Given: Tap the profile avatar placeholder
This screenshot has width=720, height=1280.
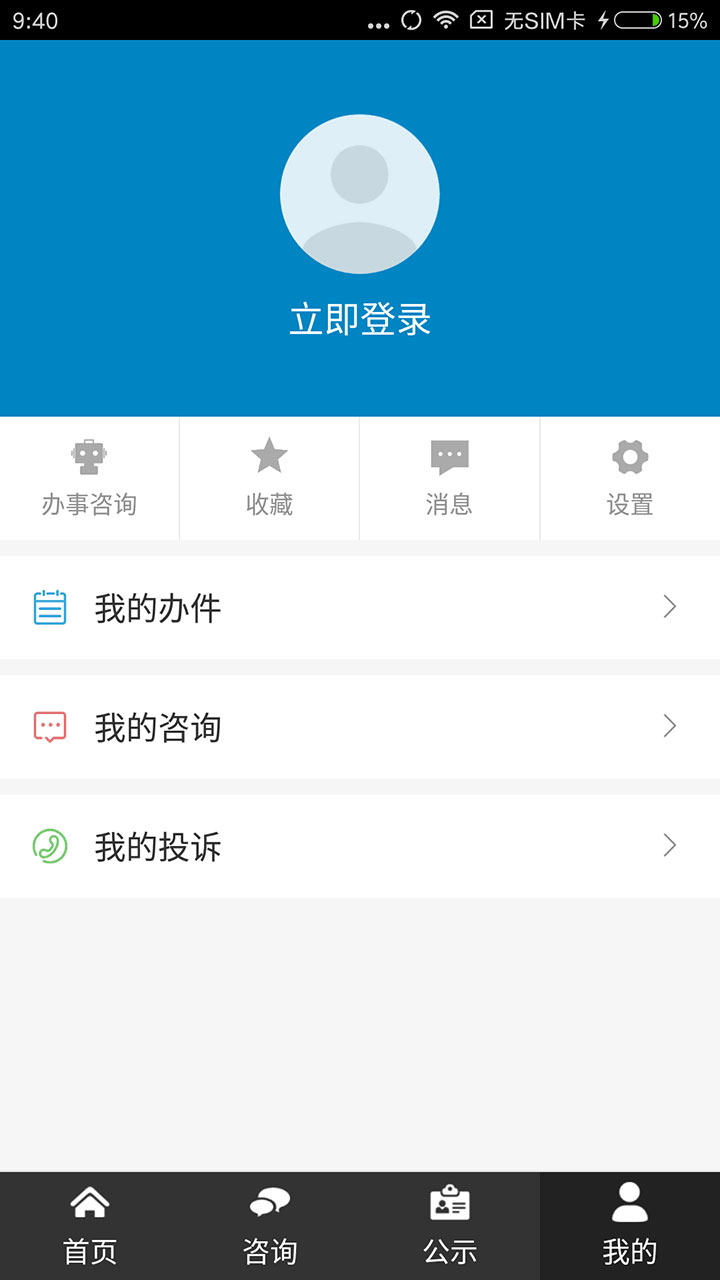Looking at the screenshot, I should click(360, 194).
